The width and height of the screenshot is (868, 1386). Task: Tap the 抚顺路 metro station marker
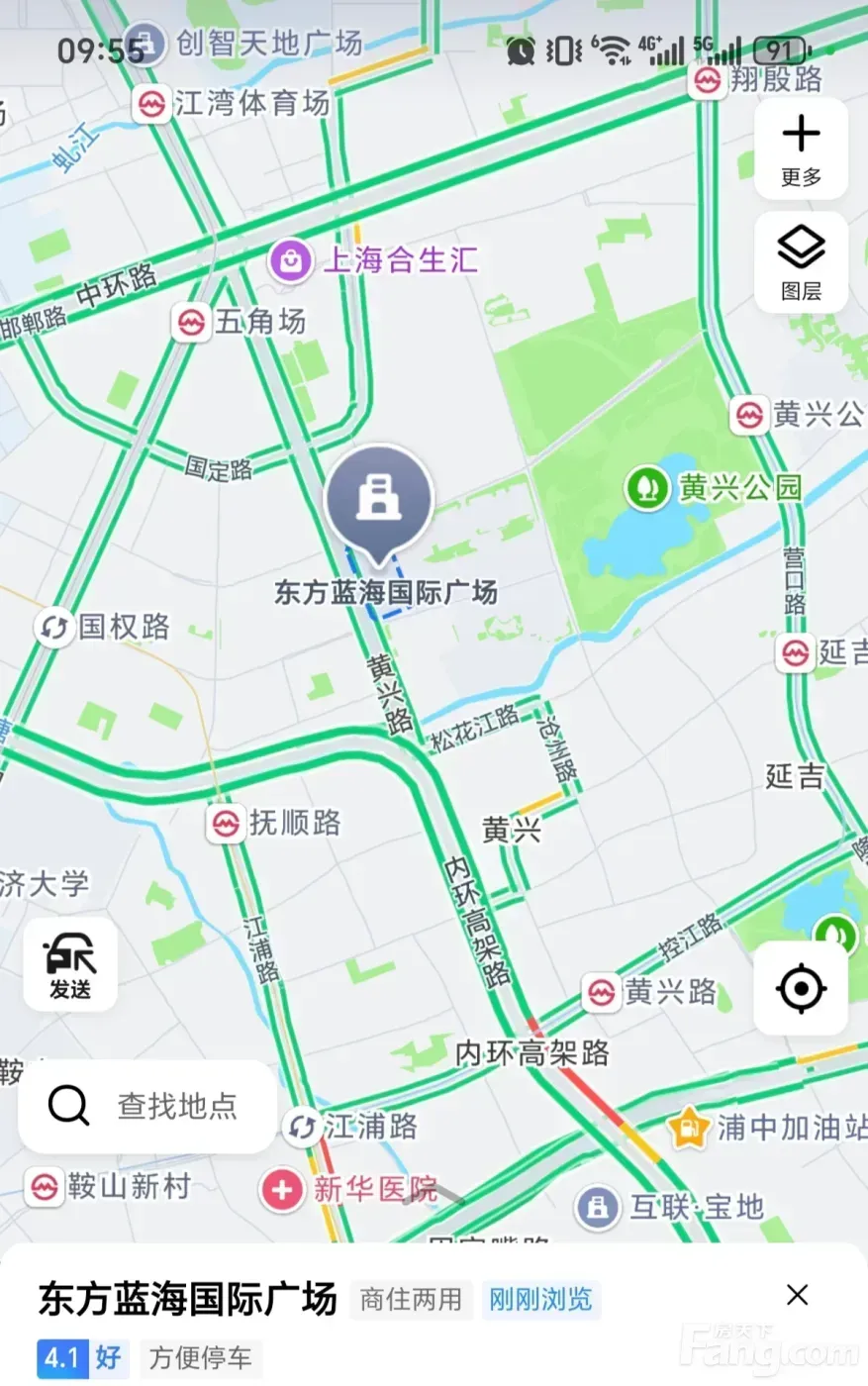pos(226,823)
